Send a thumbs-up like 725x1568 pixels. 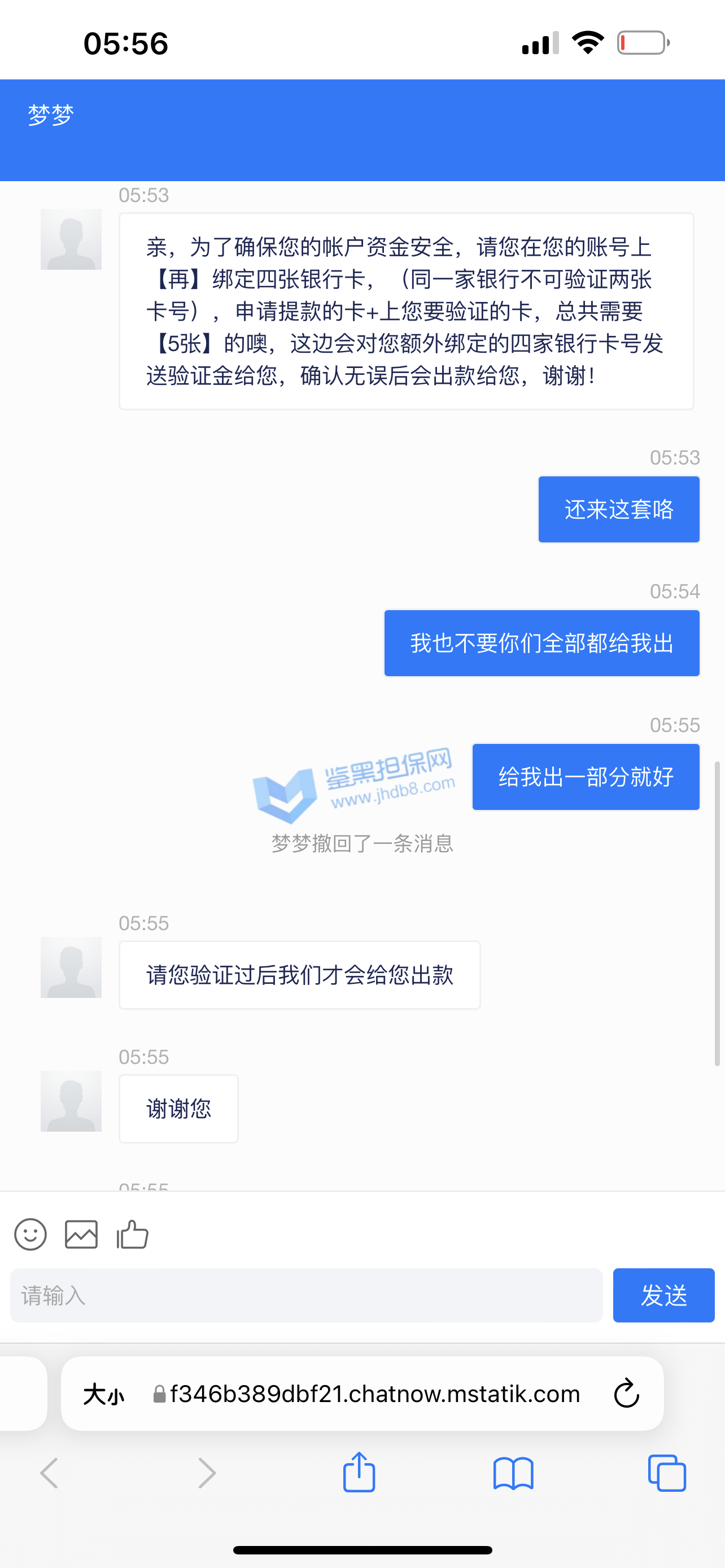click(132, 1234)
